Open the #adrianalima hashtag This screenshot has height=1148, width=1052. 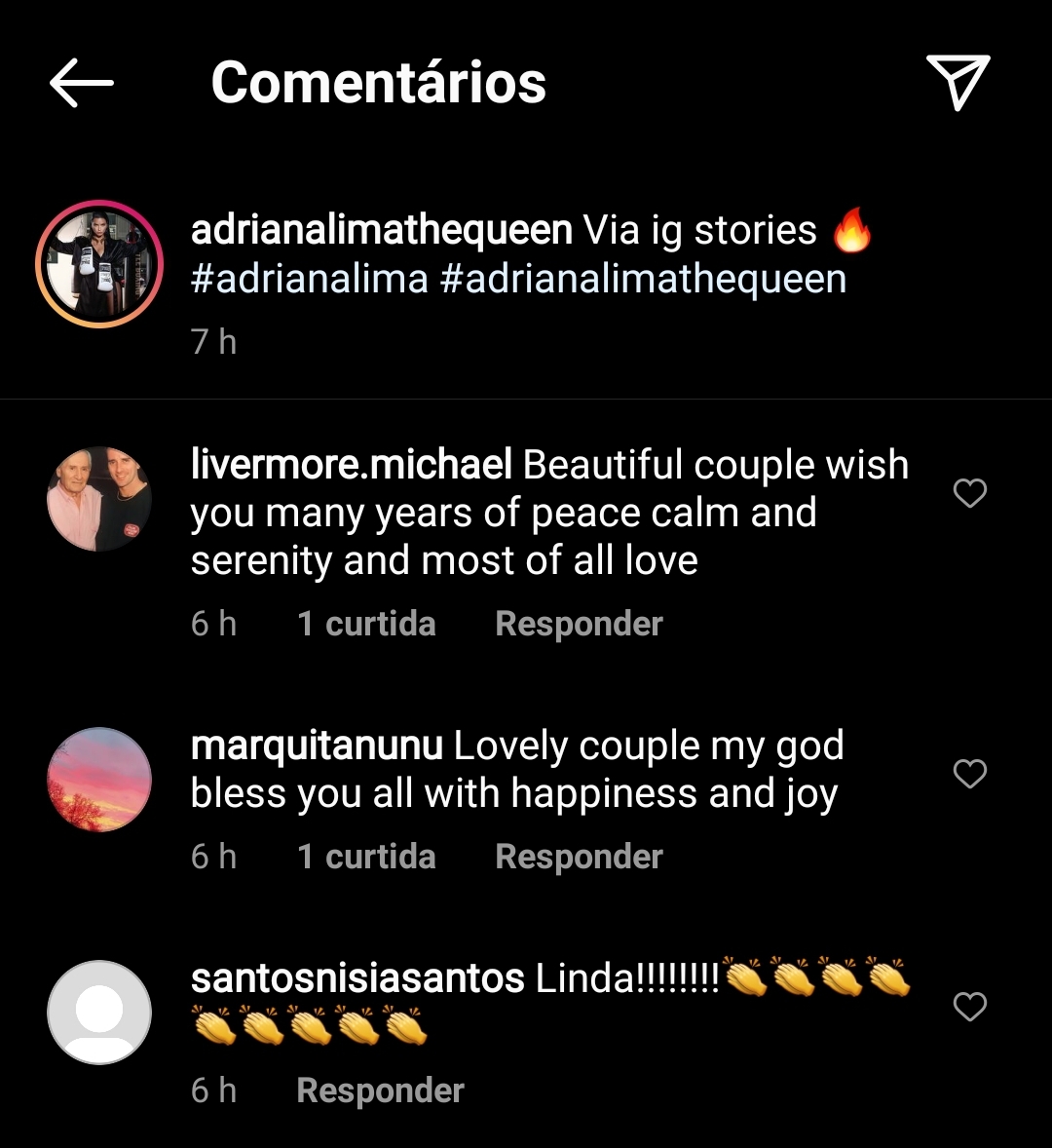(310, 280)
